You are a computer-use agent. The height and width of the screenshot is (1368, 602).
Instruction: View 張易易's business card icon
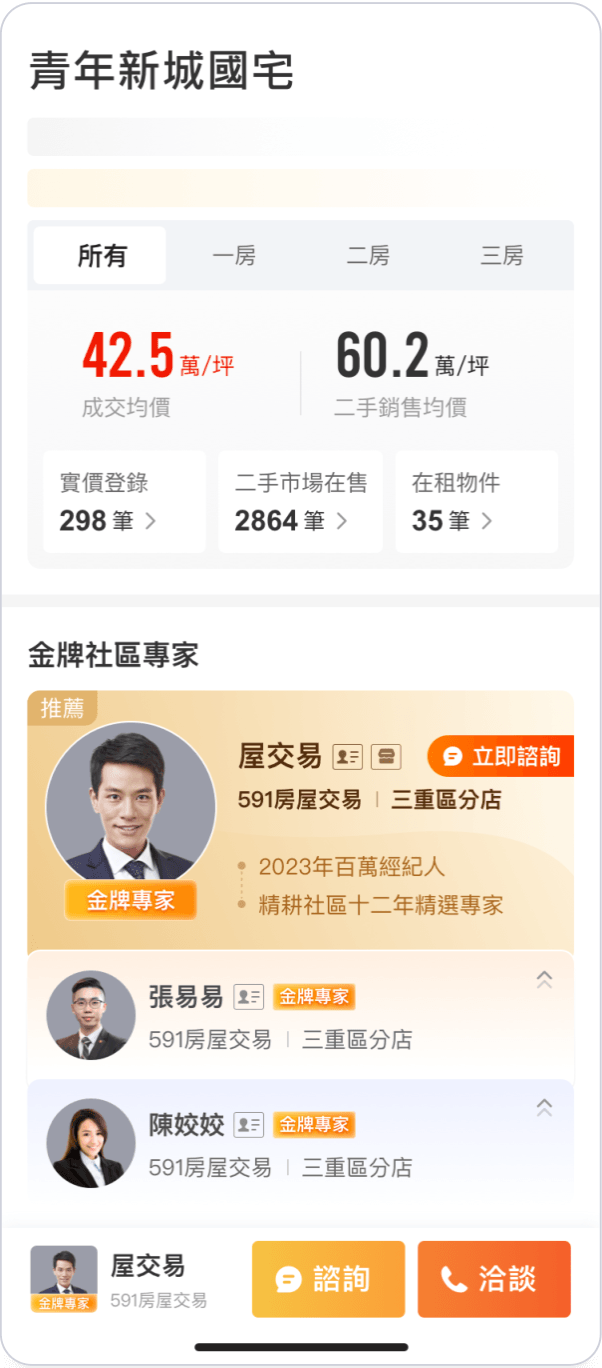pyautogui.click(x=249, y=996)
